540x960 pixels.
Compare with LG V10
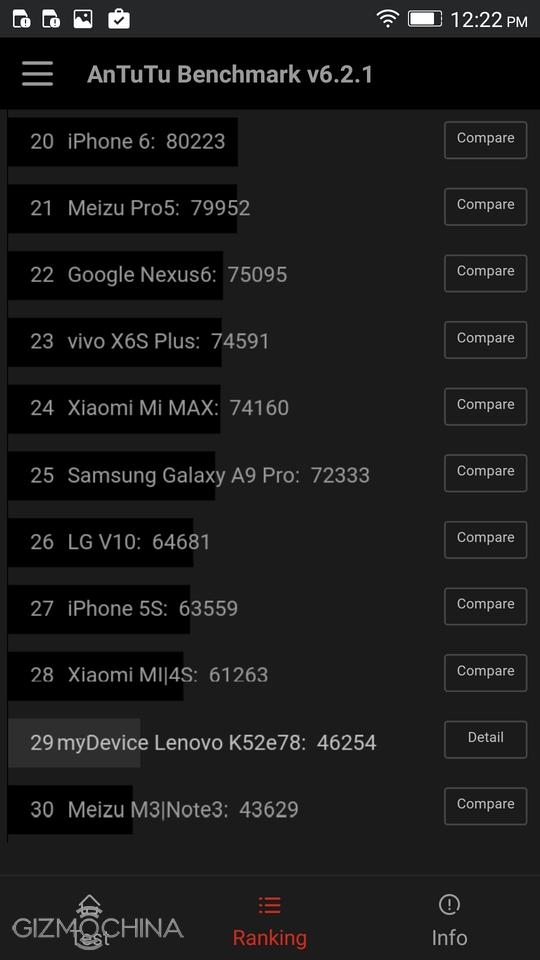tap(486, 539)
